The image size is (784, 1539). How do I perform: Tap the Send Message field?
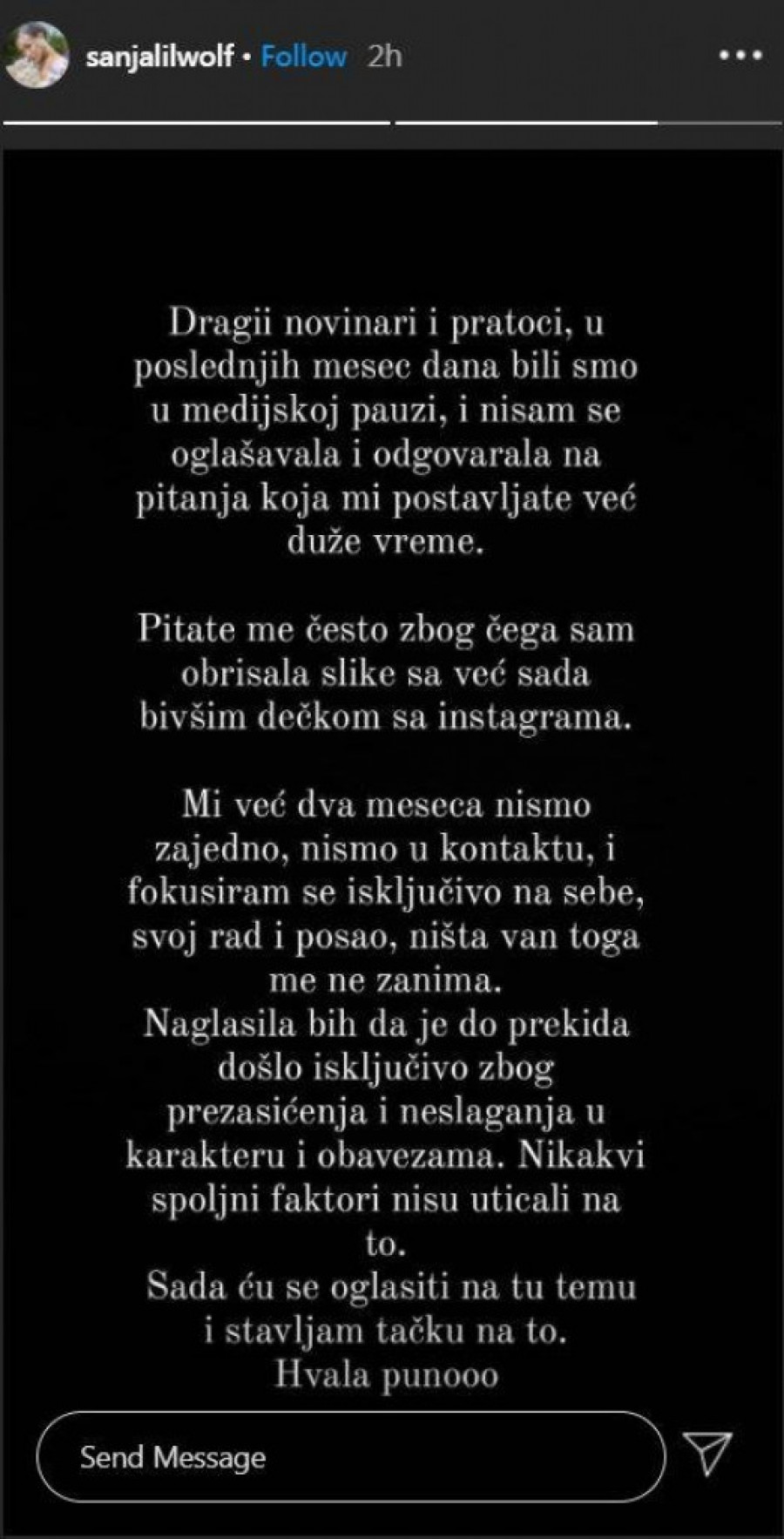pos(348,1457)
